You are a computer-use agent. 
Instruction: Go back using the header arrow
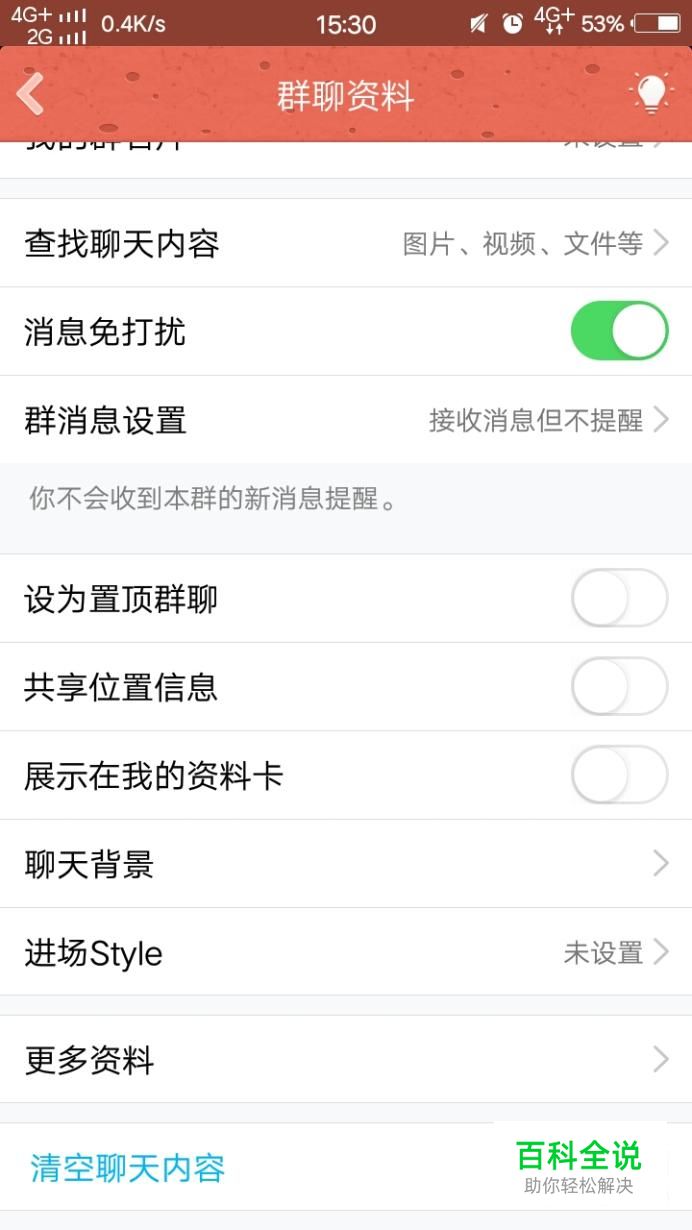coord(30,95)
